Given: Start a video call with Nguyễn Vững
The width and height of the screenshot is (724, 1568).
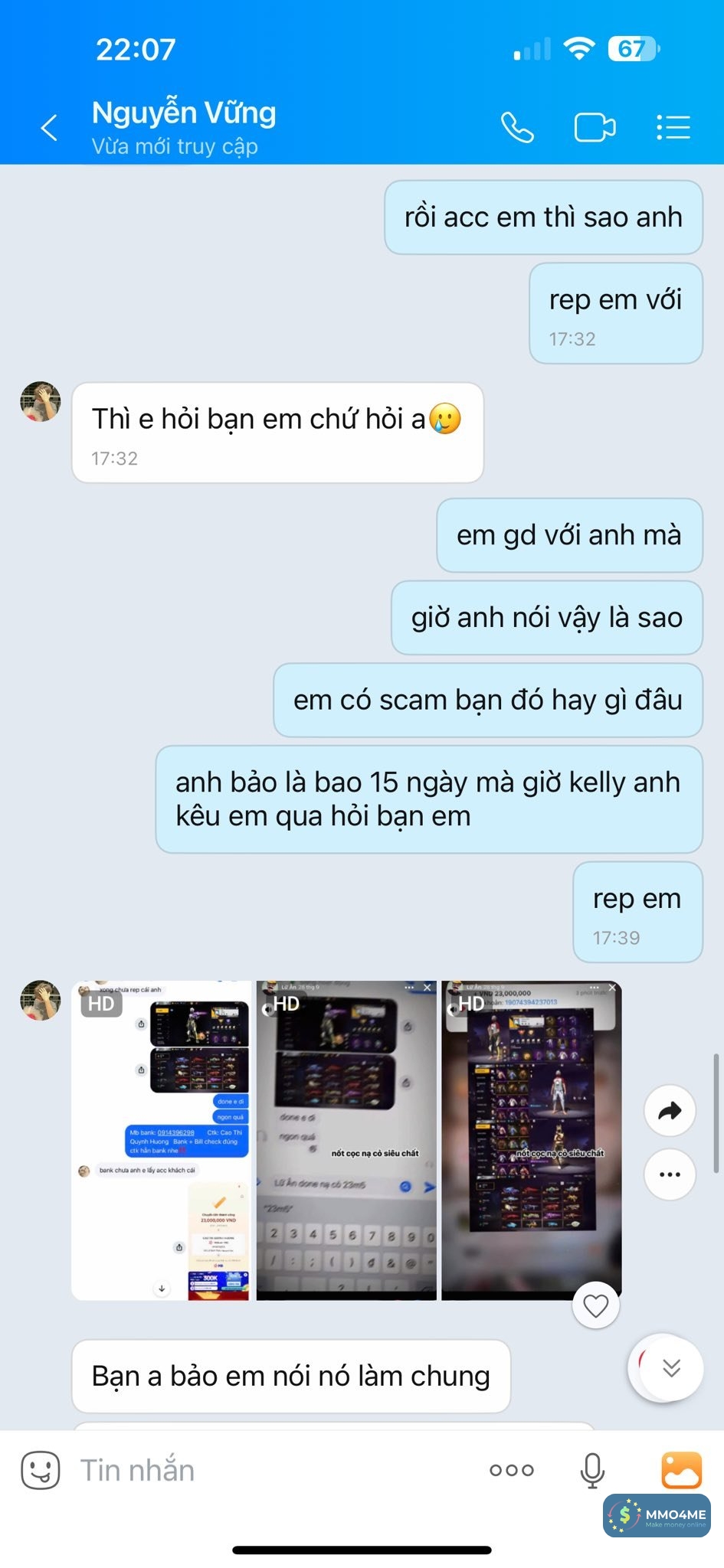Looking at the screenshot, I should (x=595, y=127).
